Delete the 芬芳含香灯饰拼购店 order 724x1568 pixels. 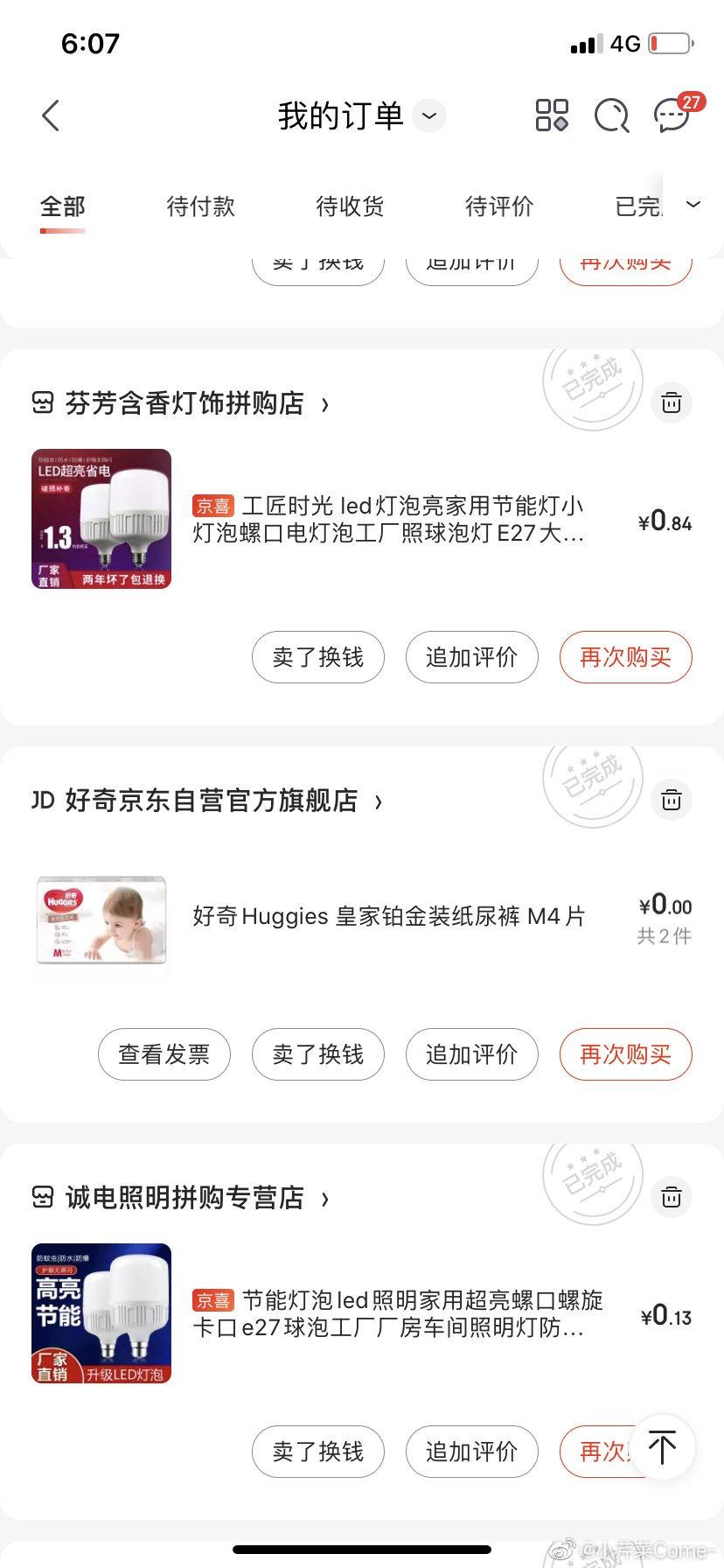tap(672, 402)
